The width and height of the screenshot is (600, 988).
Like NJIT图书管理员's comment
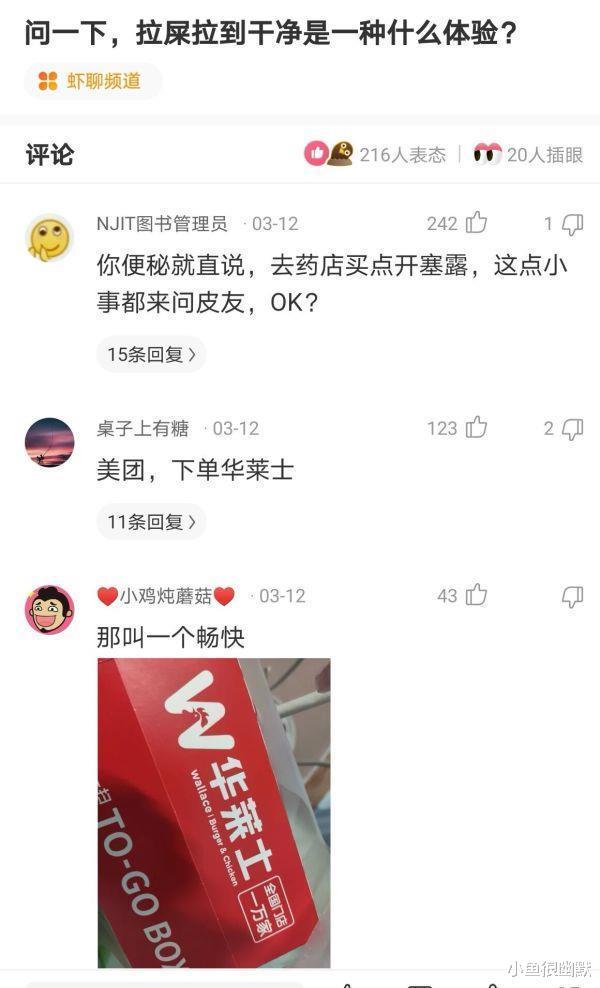tap(476, 223)
